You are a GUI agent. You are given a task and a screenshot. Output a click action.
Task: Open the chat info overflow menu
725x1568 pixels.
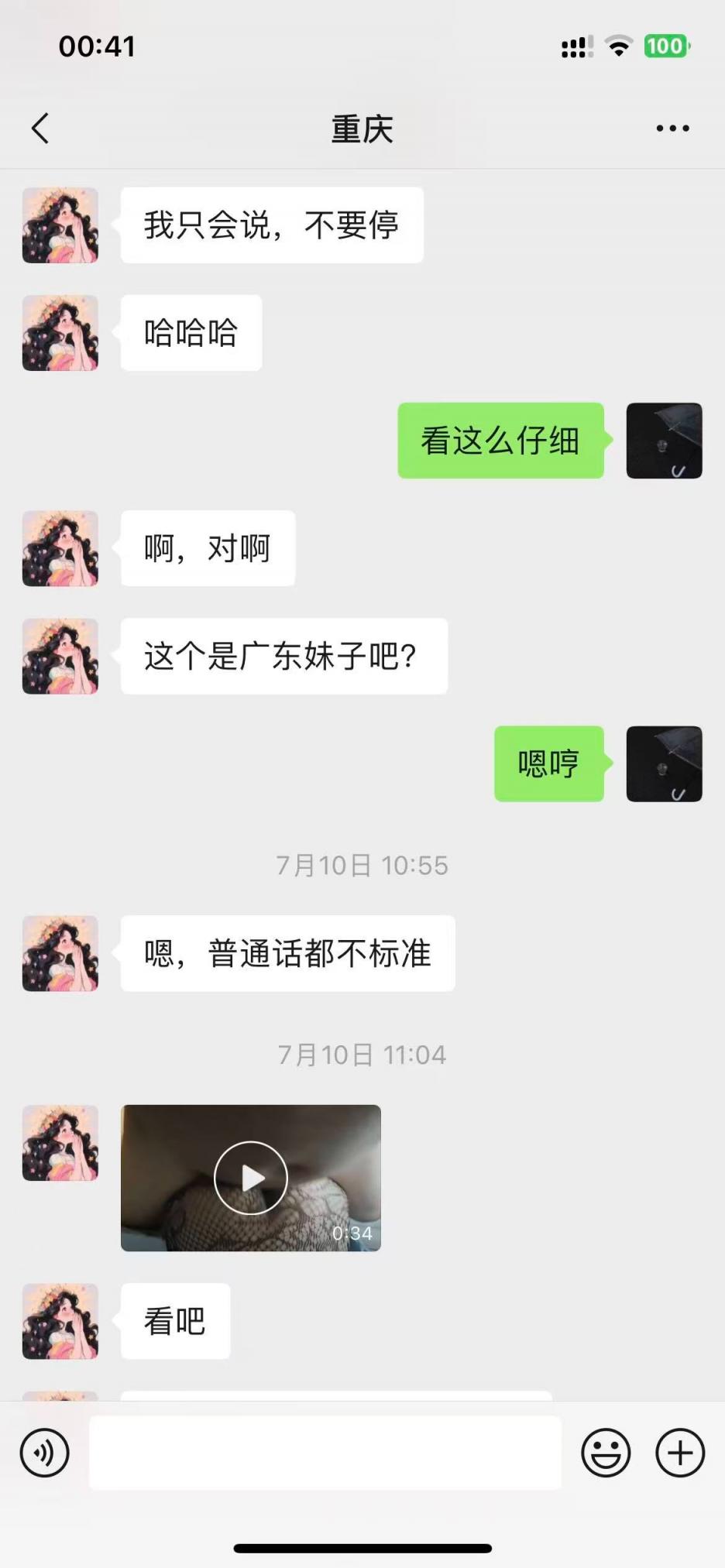click(x=672, y=129)
